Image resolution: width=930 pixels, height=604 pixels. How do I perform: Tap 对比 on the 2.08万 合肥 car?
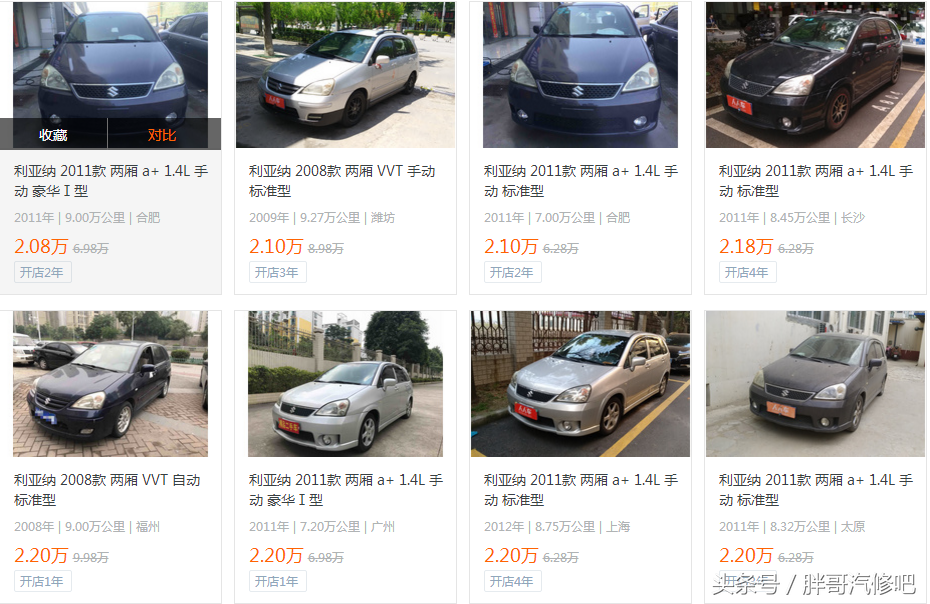[162, 134]
